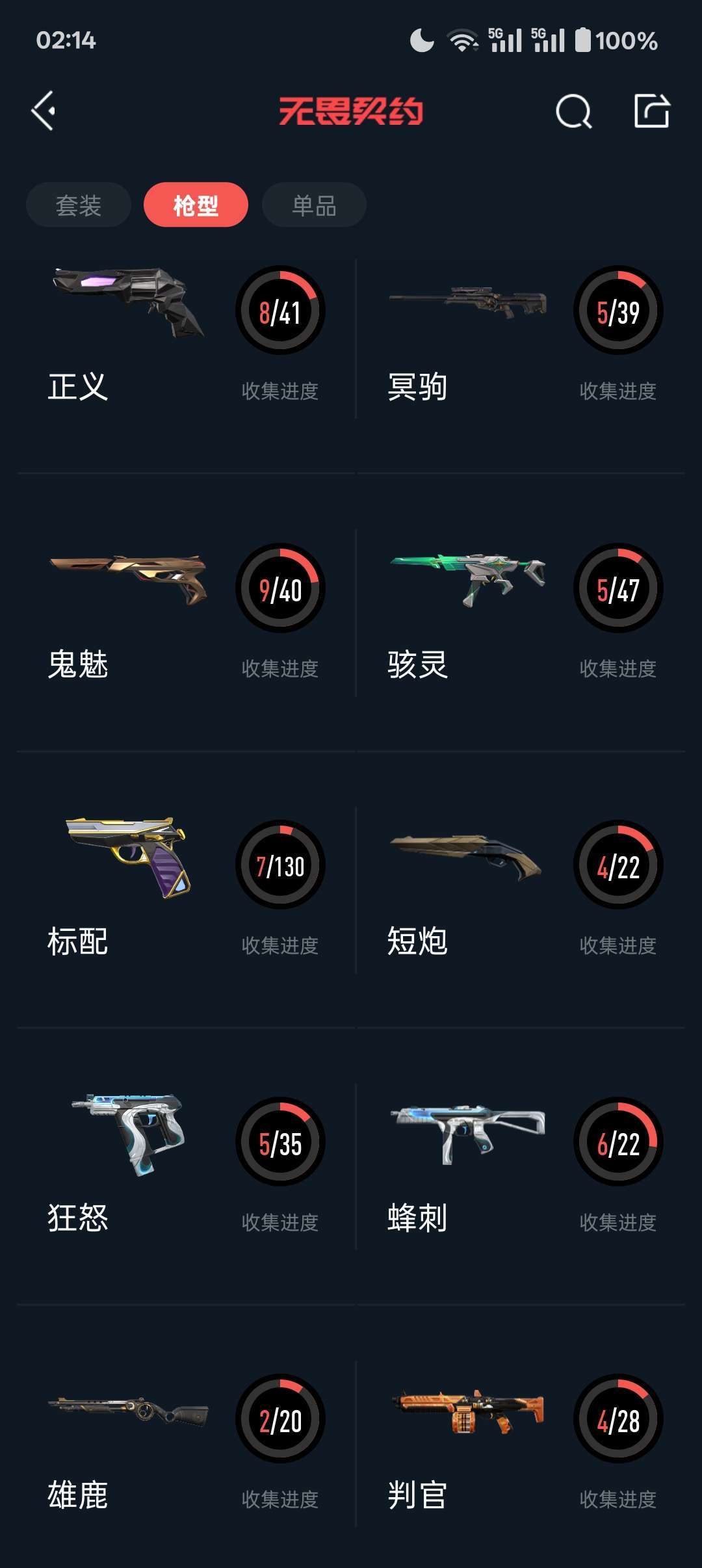This screenshot has height=1568, width=702.
Task: Open the 正义 weapon collection
Action: [x=187, y=338]
